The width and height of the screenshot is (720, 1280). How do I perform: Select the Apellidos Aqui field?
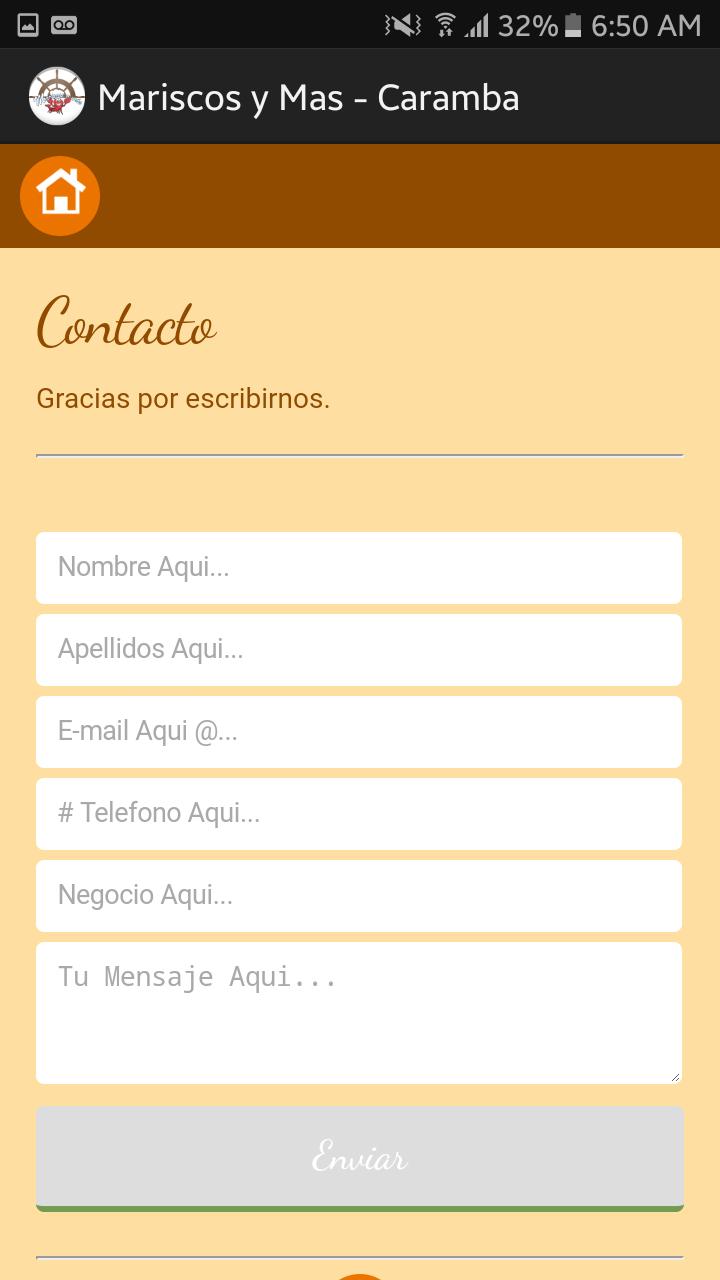[x=359, y=649]
